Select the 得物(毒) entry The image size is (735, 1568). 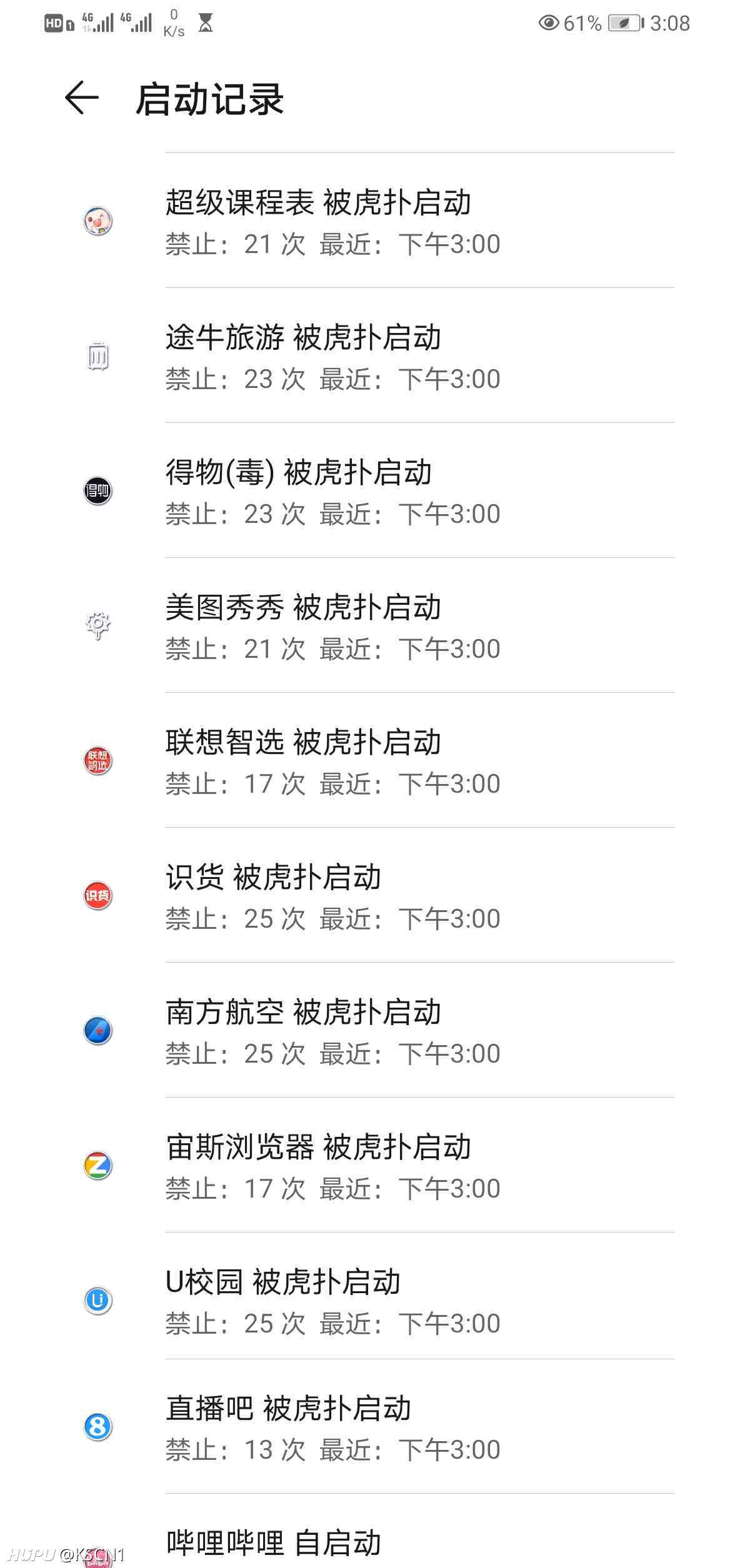[367, 490]
